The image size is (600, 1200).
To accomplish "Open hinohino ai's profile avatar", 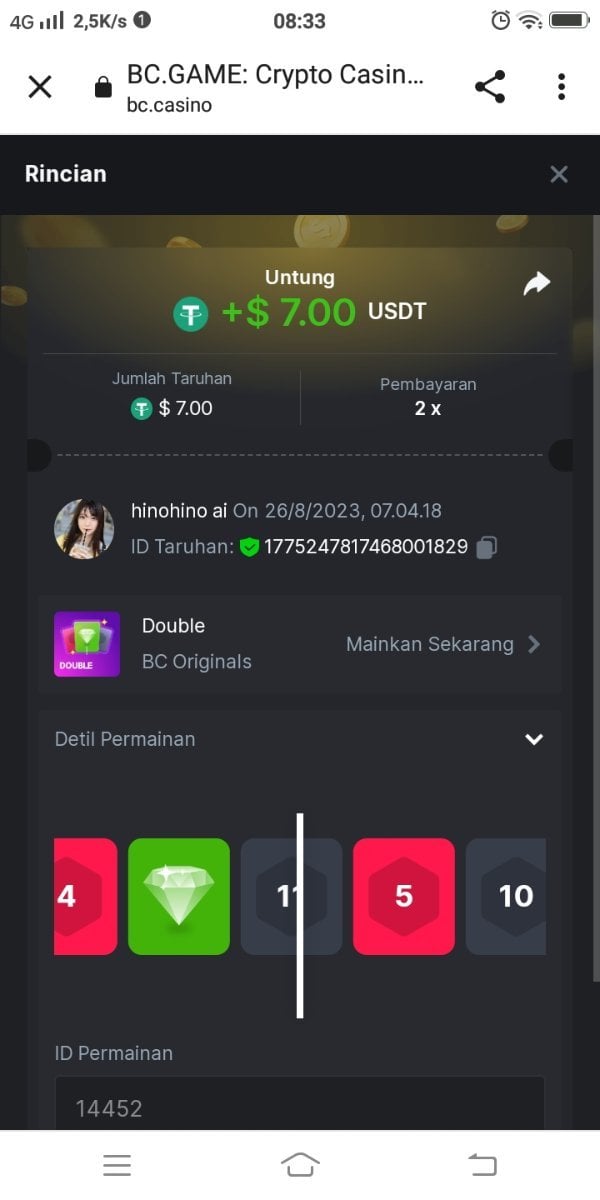I will tap(84, 529).
